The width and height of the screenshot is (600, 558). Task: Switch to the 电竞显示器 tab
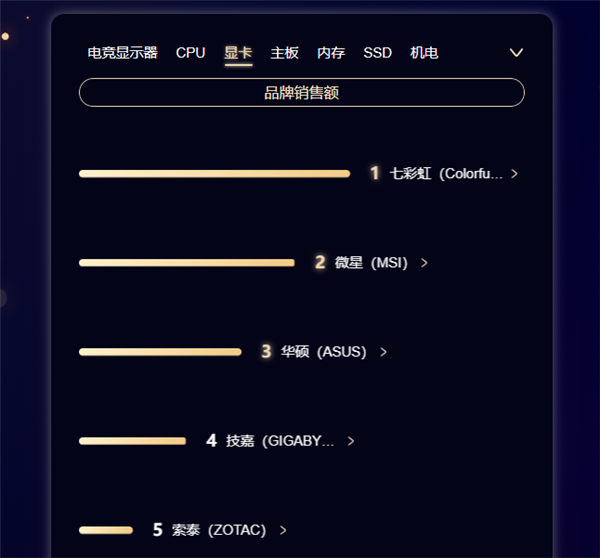122,53
